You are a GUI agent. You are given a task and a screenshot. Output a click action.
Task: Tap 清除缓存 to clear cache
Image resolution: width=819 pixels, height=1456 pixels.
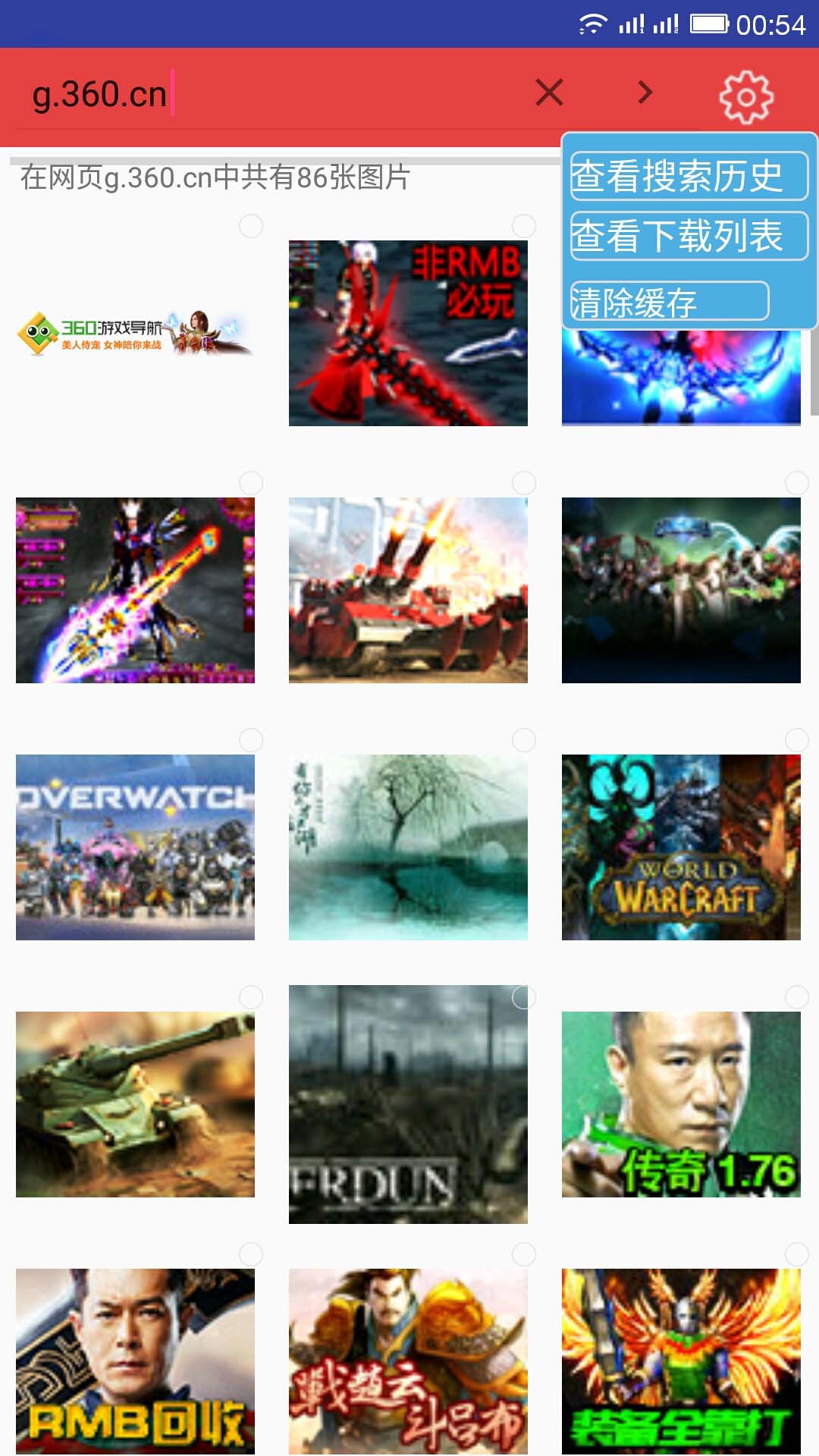(x=669, y=301)
